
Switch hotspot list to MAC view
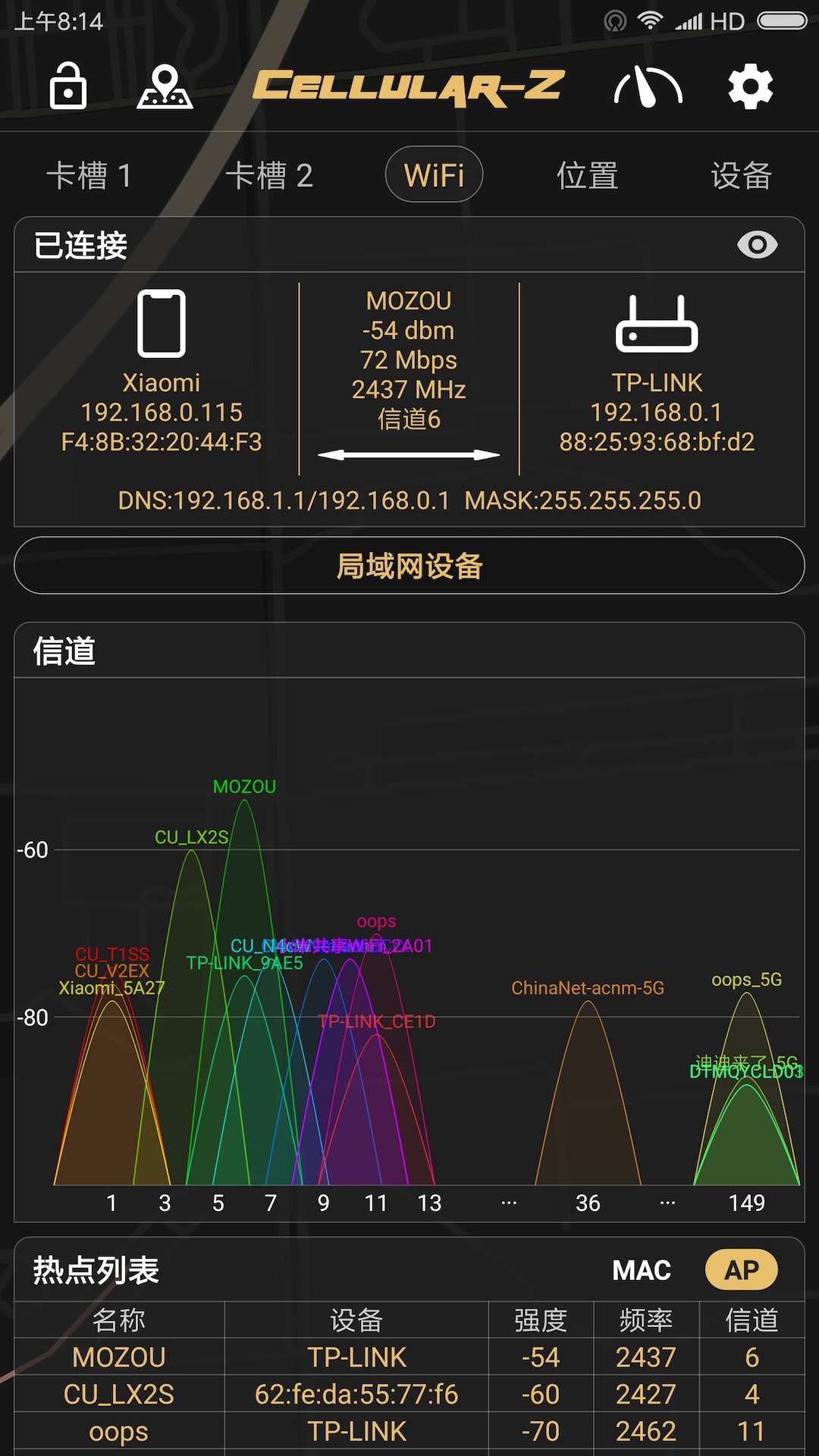pyautogui.click(x=642, y=1269)
